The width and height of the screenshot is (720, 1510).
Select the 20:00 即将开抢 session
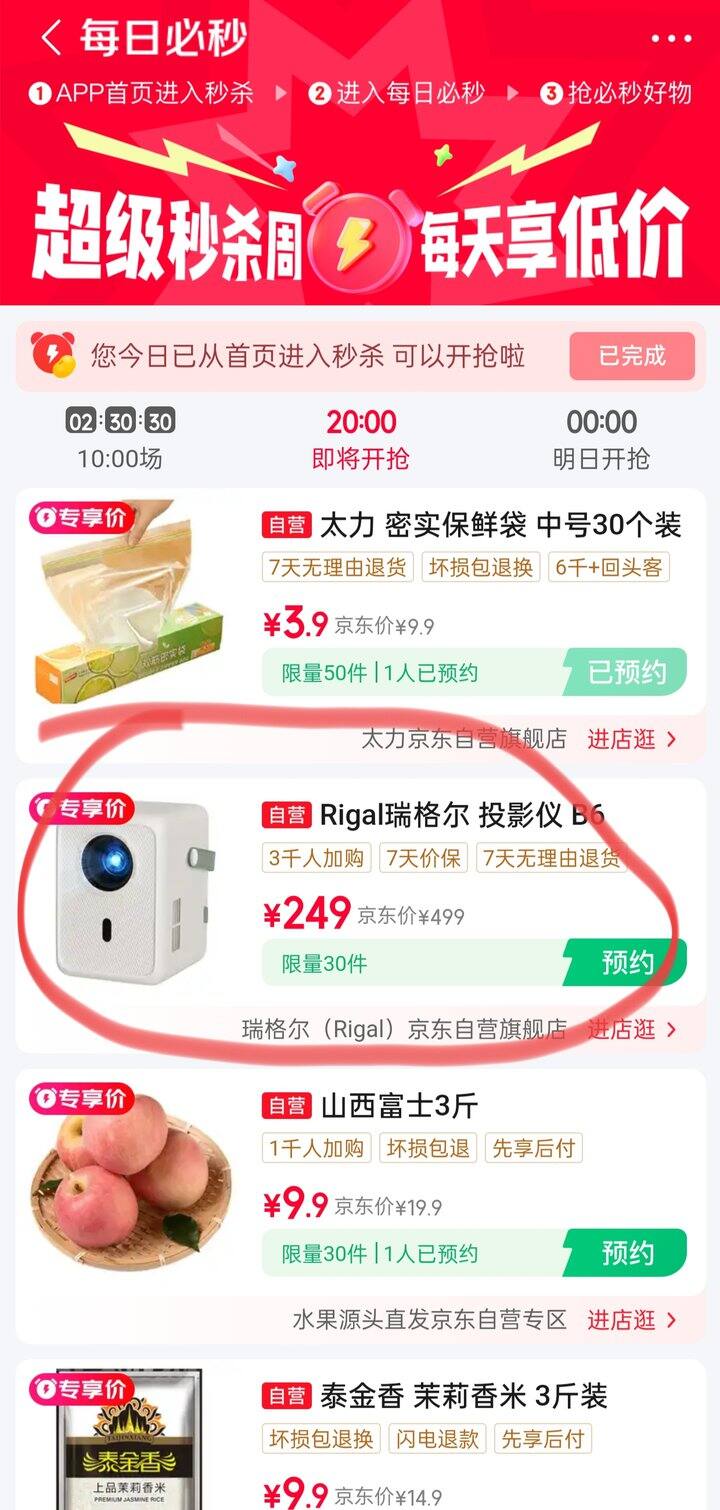(x=361, y=439)
